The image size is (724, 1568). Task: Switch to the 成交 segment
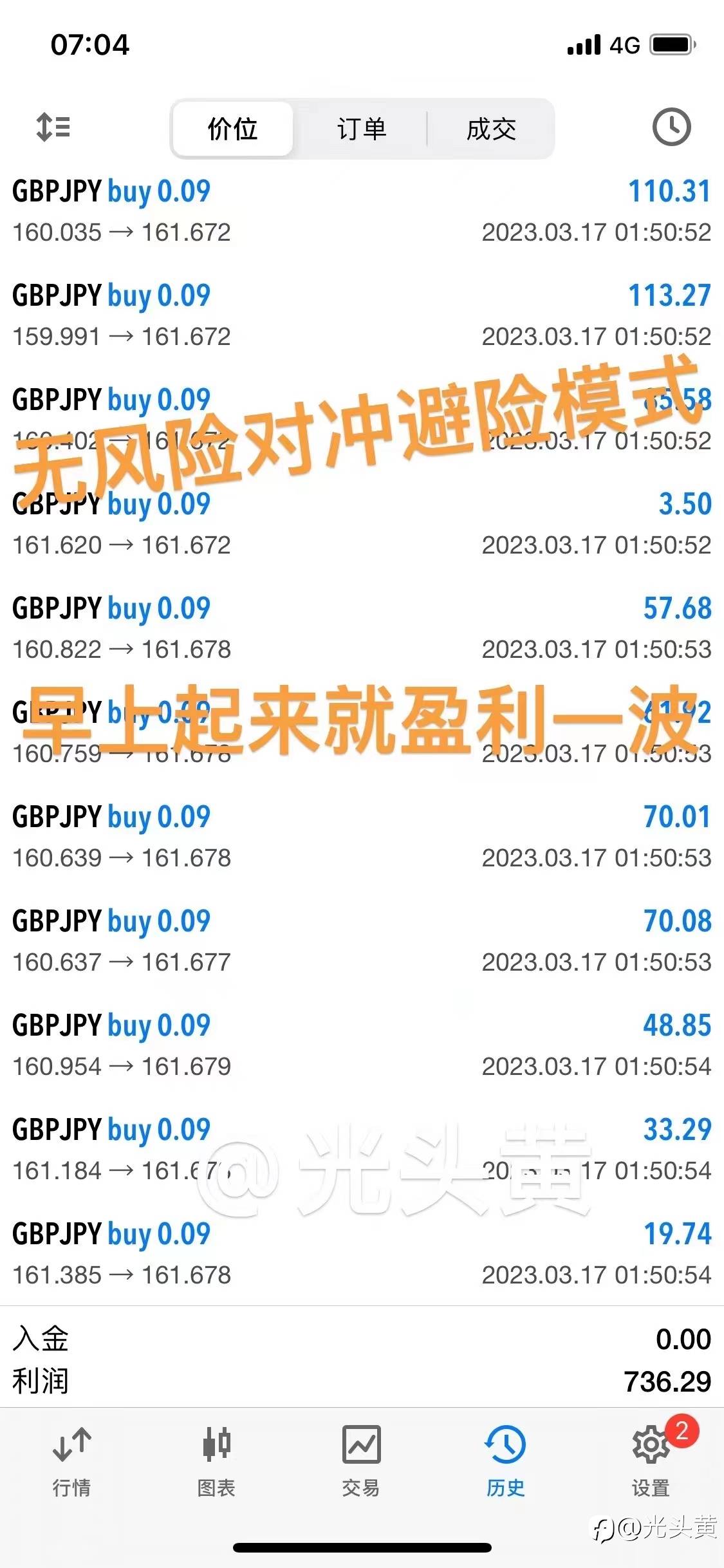491,128
